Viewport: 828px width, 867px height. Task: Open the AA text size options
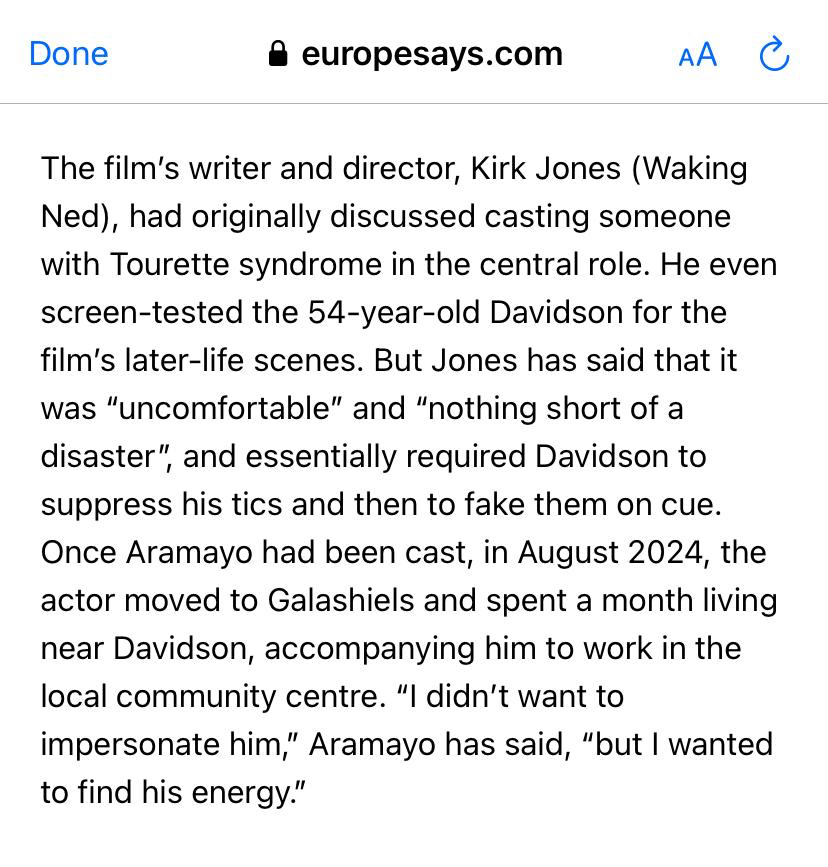coord(697,55)
